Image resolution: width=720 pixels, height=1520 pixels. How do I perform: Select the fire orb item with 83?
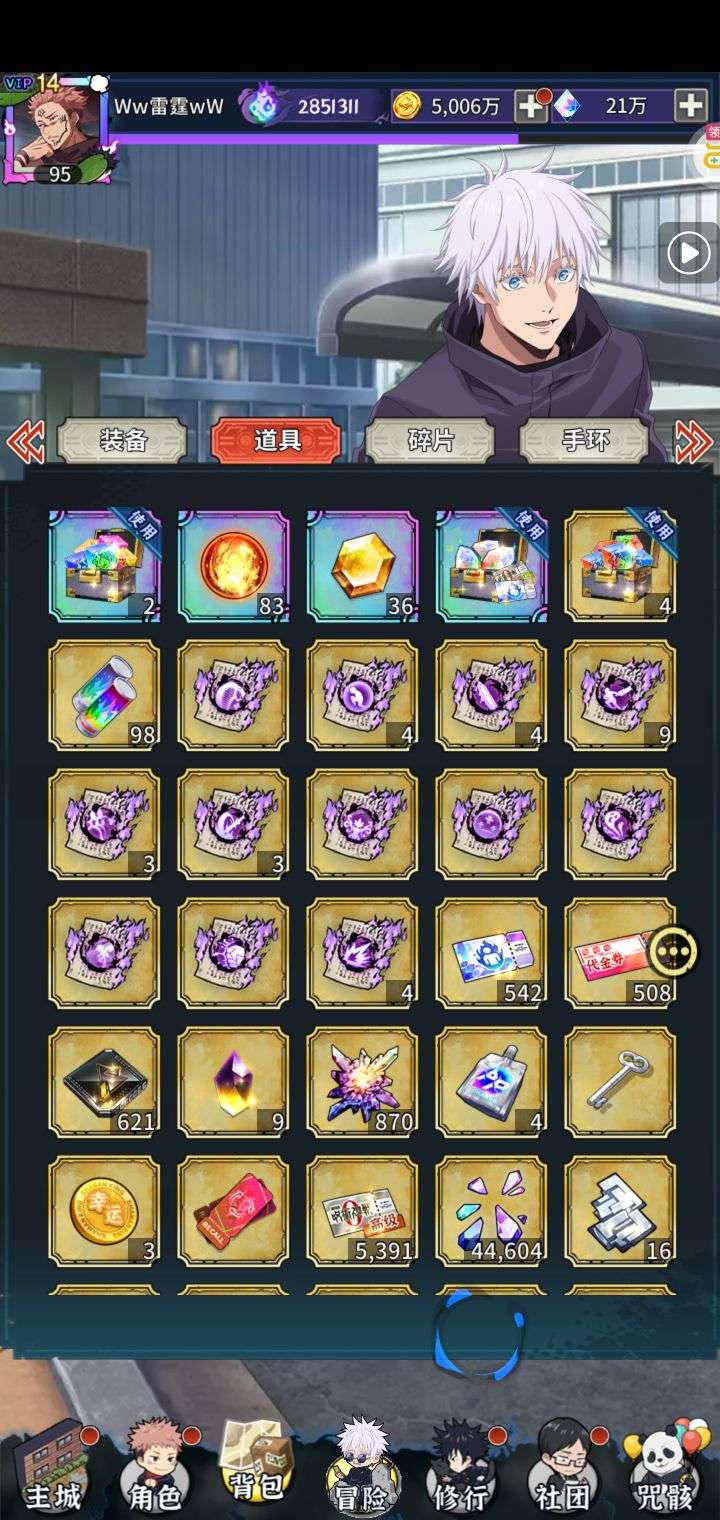coord(233,566)
